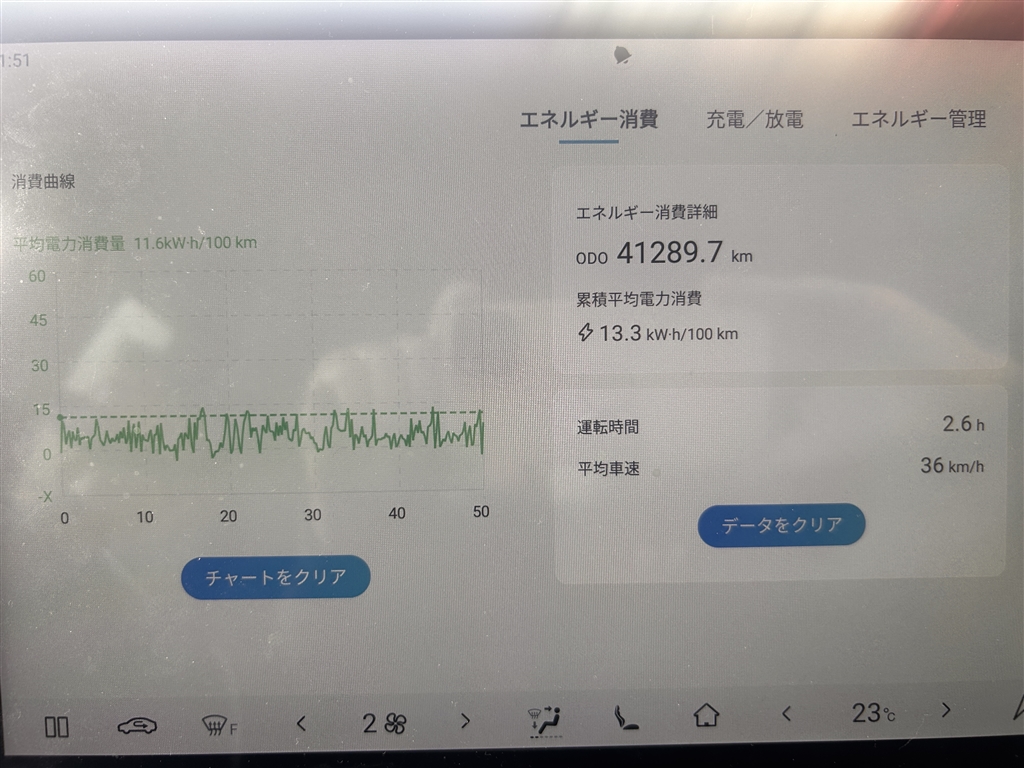This screenshot has width=1024, height=768.
Task: Decrease the fan speed
Action: click(x=301, y=722)
